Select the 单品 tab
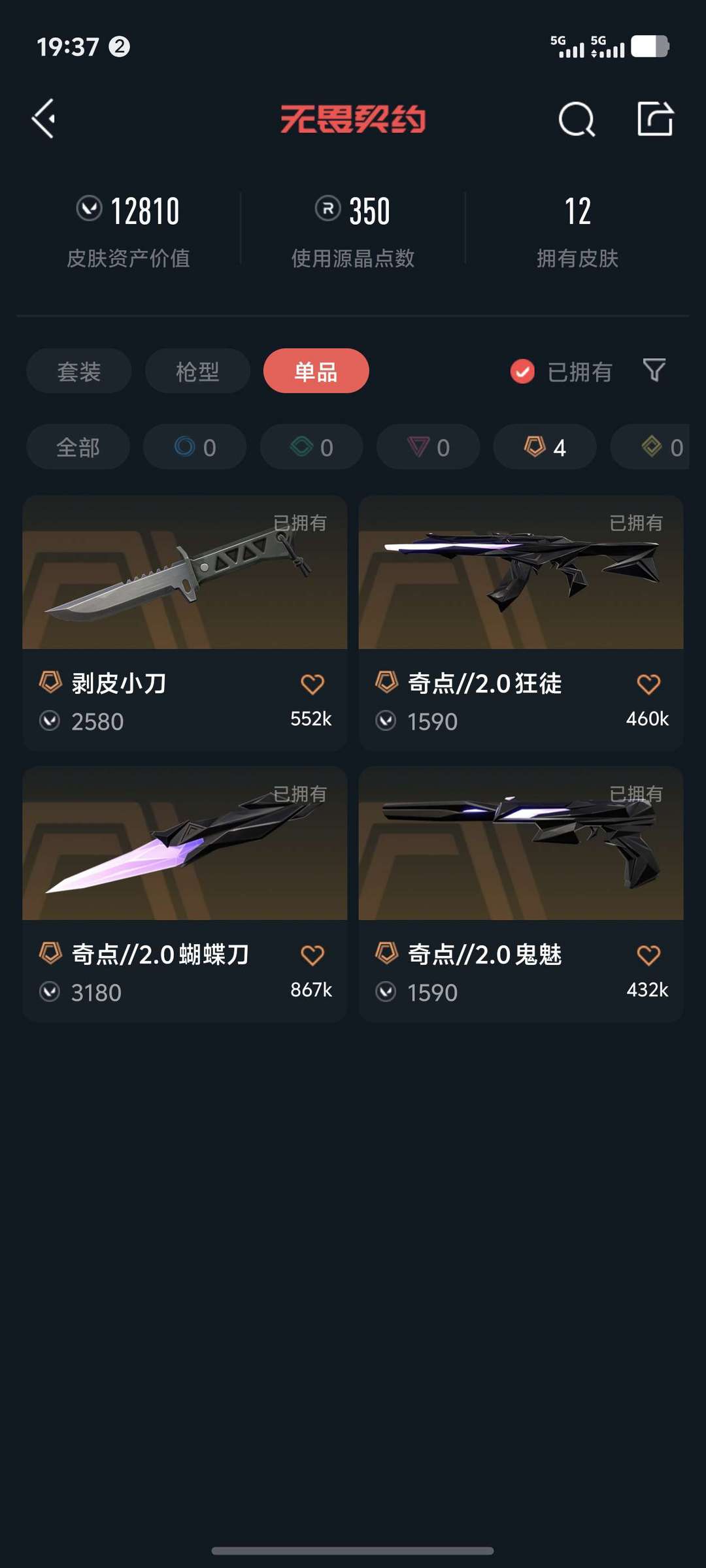706x1568 pixels. pyautogui.click(x=316, y=371)
